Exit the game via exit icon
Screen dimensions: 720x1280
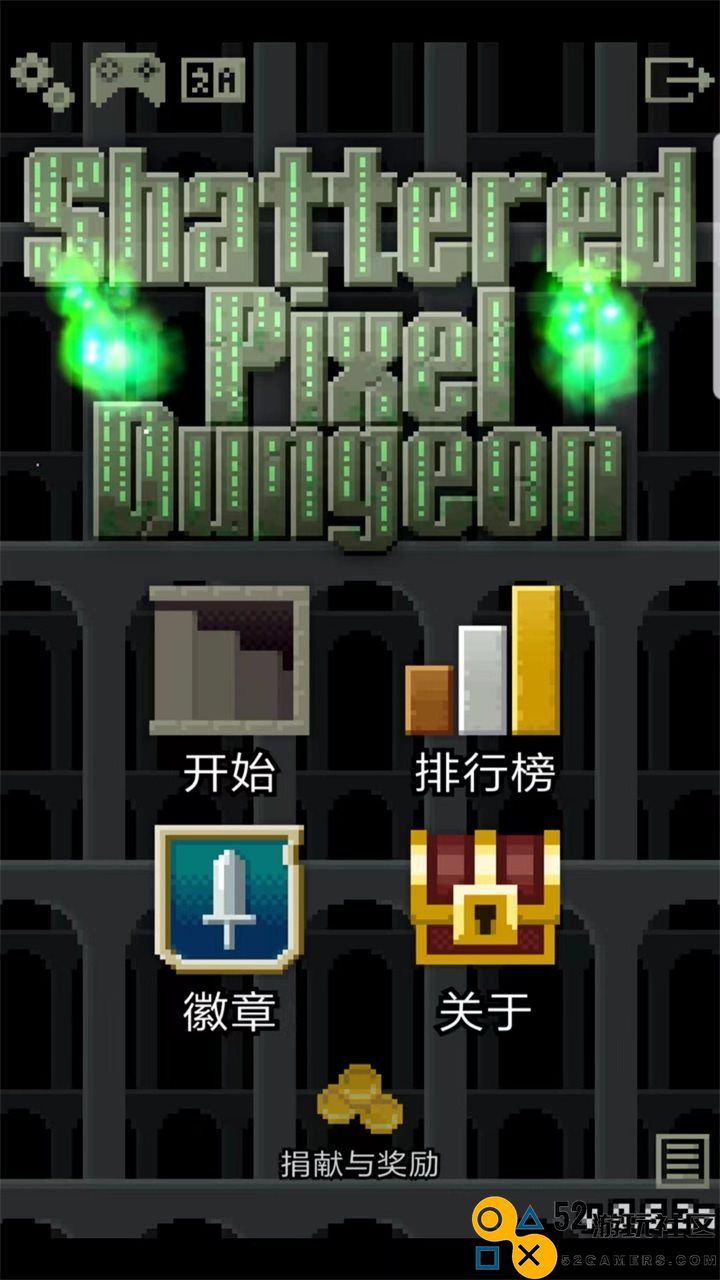coord(677,80)
